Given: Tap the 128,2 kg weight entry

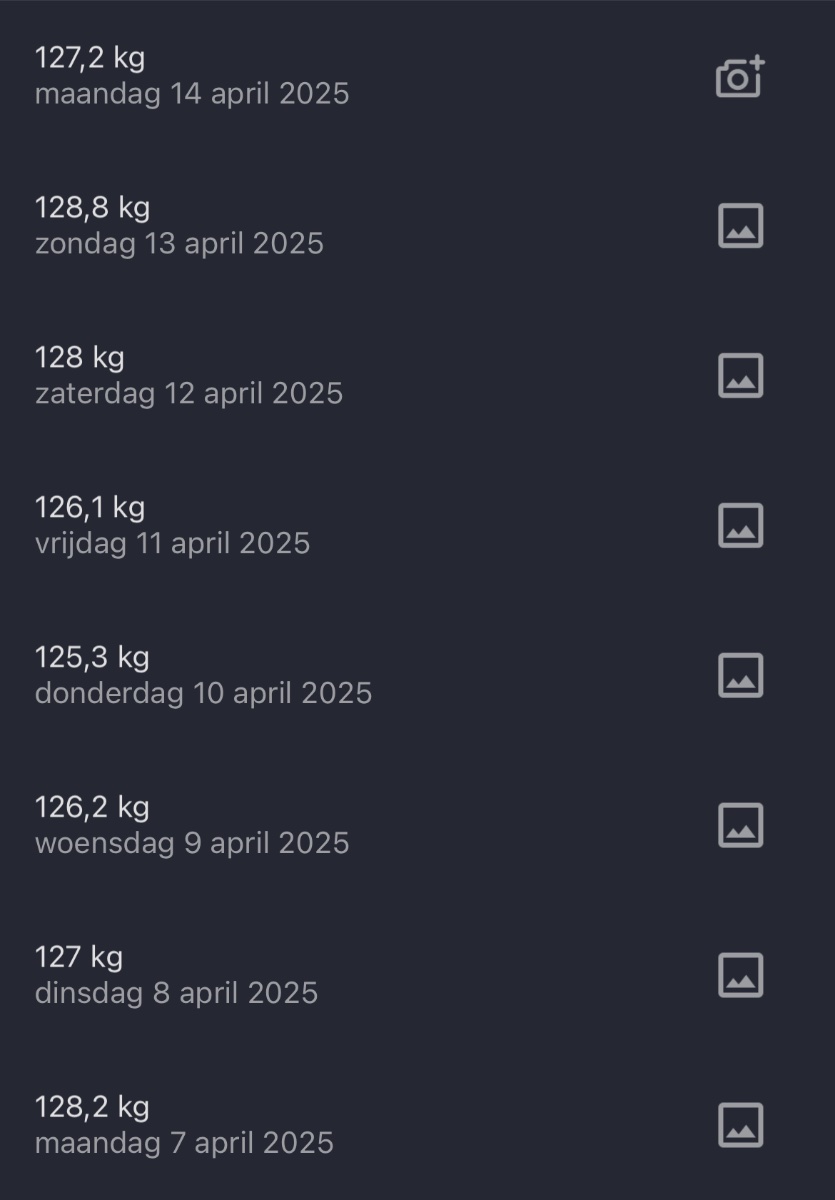Looking at the screenshot, I should [x=185, y=1126].
